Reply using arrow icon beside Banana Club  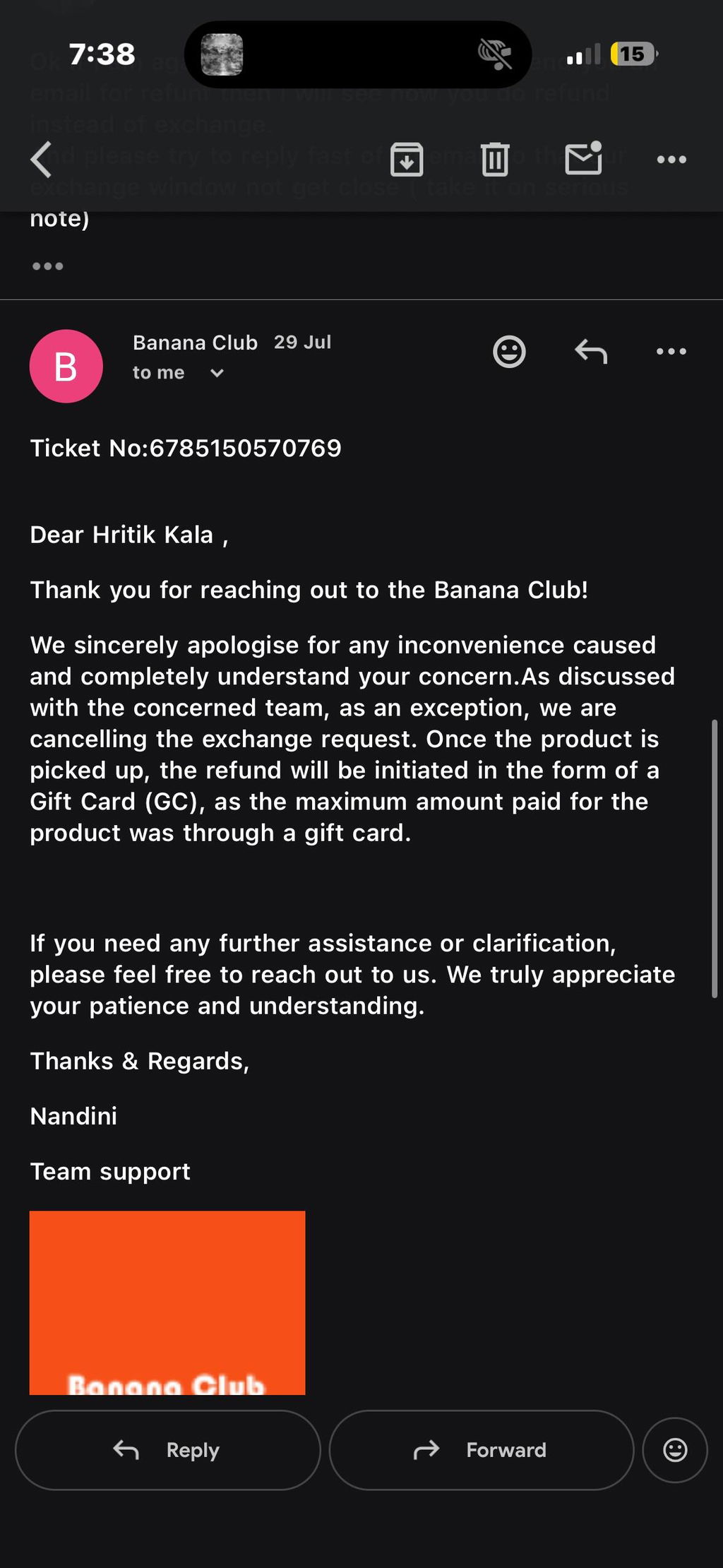591,351
